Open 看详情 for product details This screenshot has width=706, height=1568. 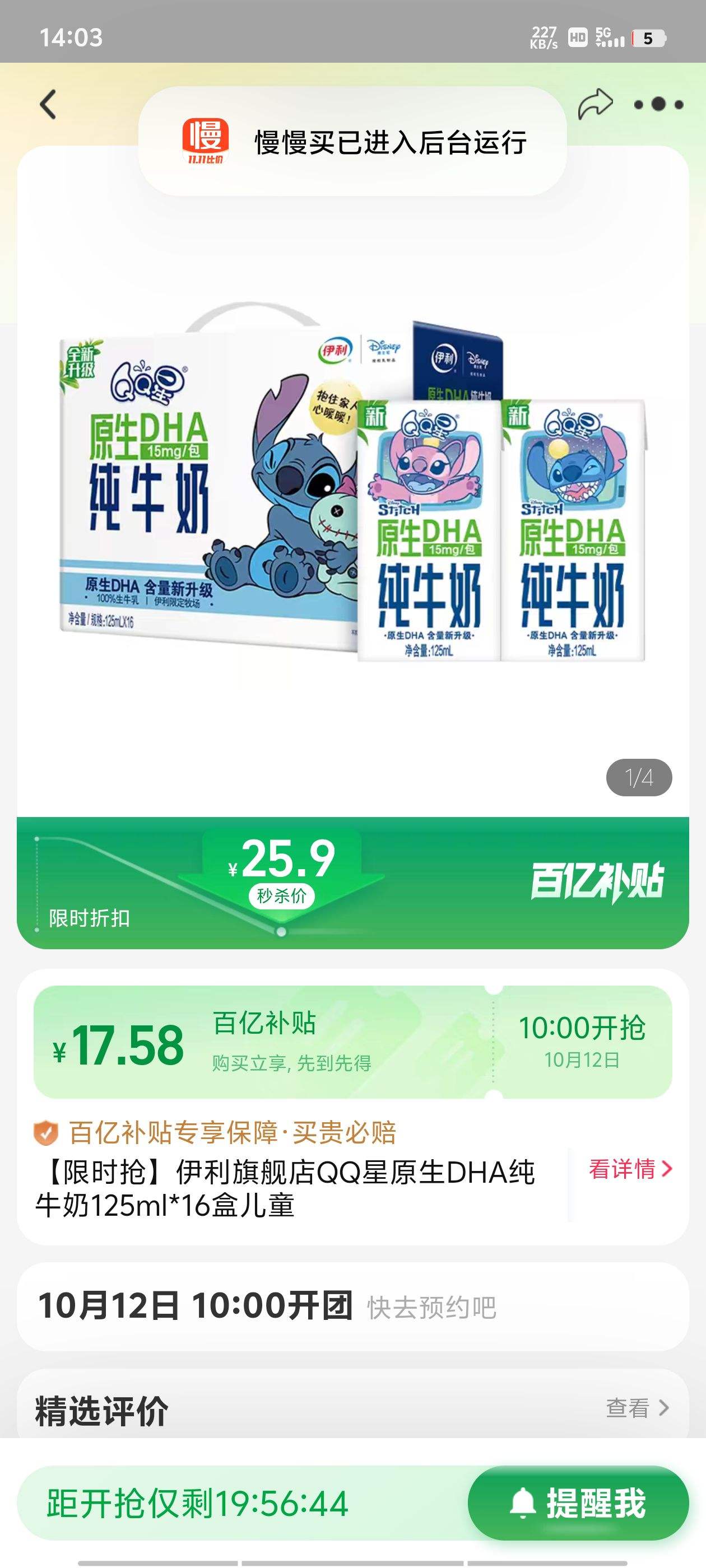630,1169
